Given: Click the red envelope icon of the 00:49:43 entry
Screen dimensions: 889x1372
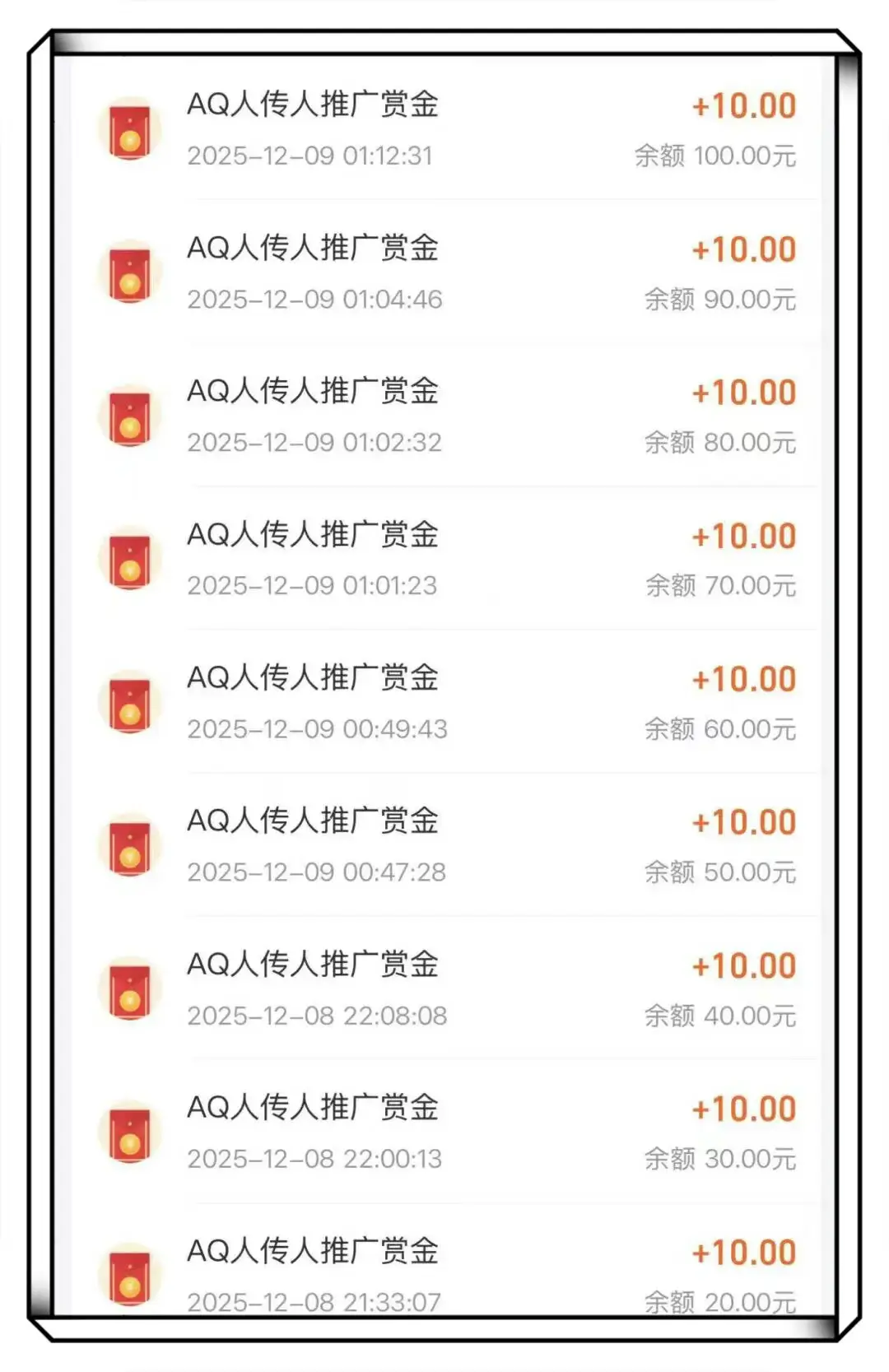Looking at the screenshot, I should click(128, 703).
